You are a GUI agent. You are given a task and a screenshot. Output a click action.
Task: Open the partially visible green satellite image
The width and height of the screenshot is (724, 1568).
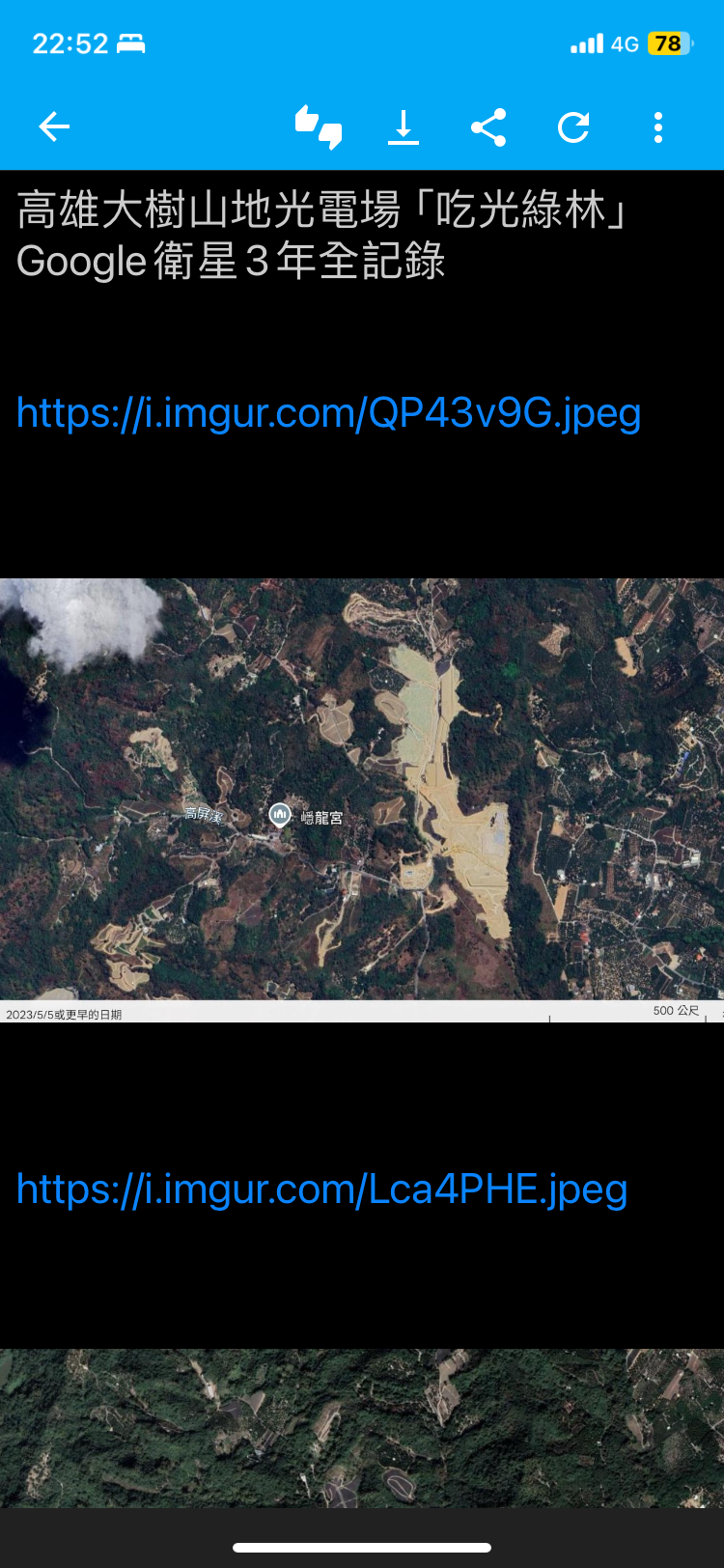click(362, 1428)
